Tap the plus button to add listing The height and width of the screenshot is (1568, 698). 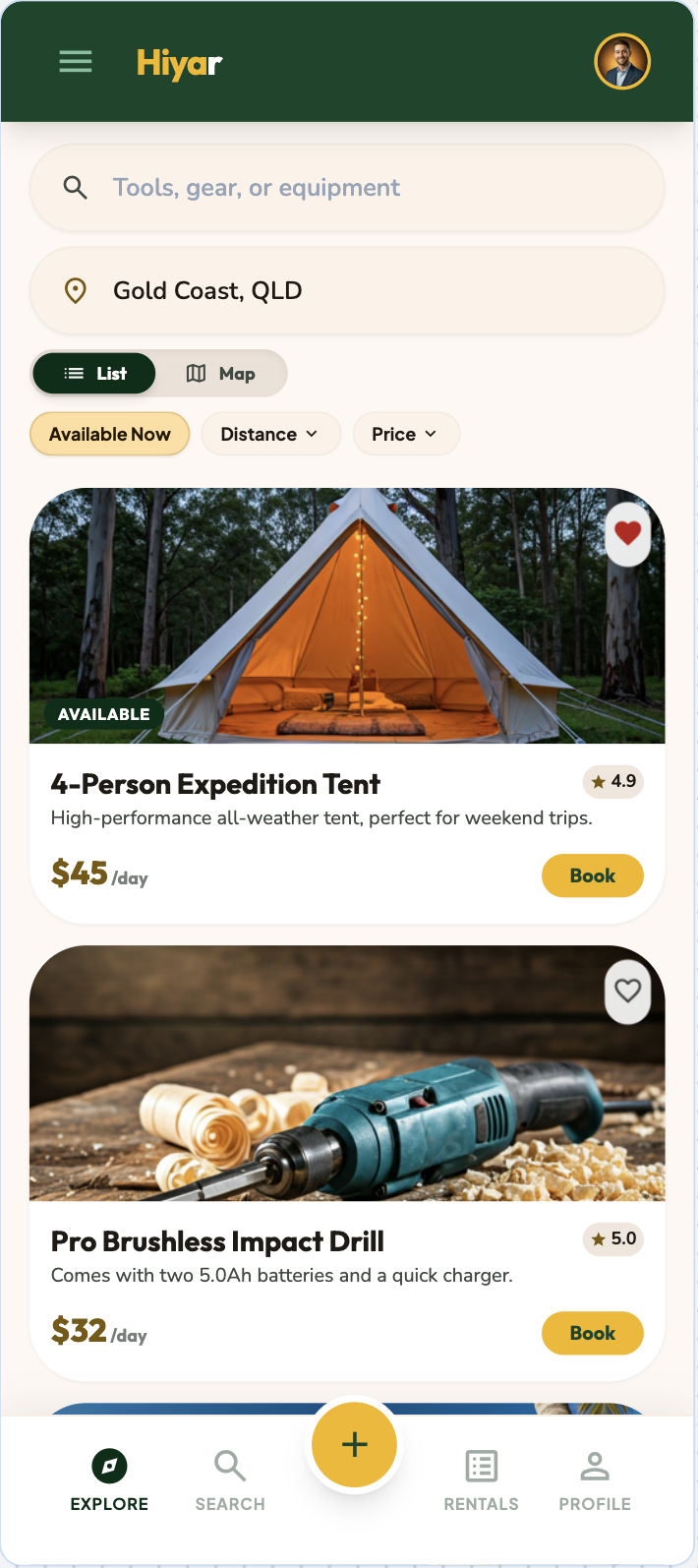coord(354,1444)
